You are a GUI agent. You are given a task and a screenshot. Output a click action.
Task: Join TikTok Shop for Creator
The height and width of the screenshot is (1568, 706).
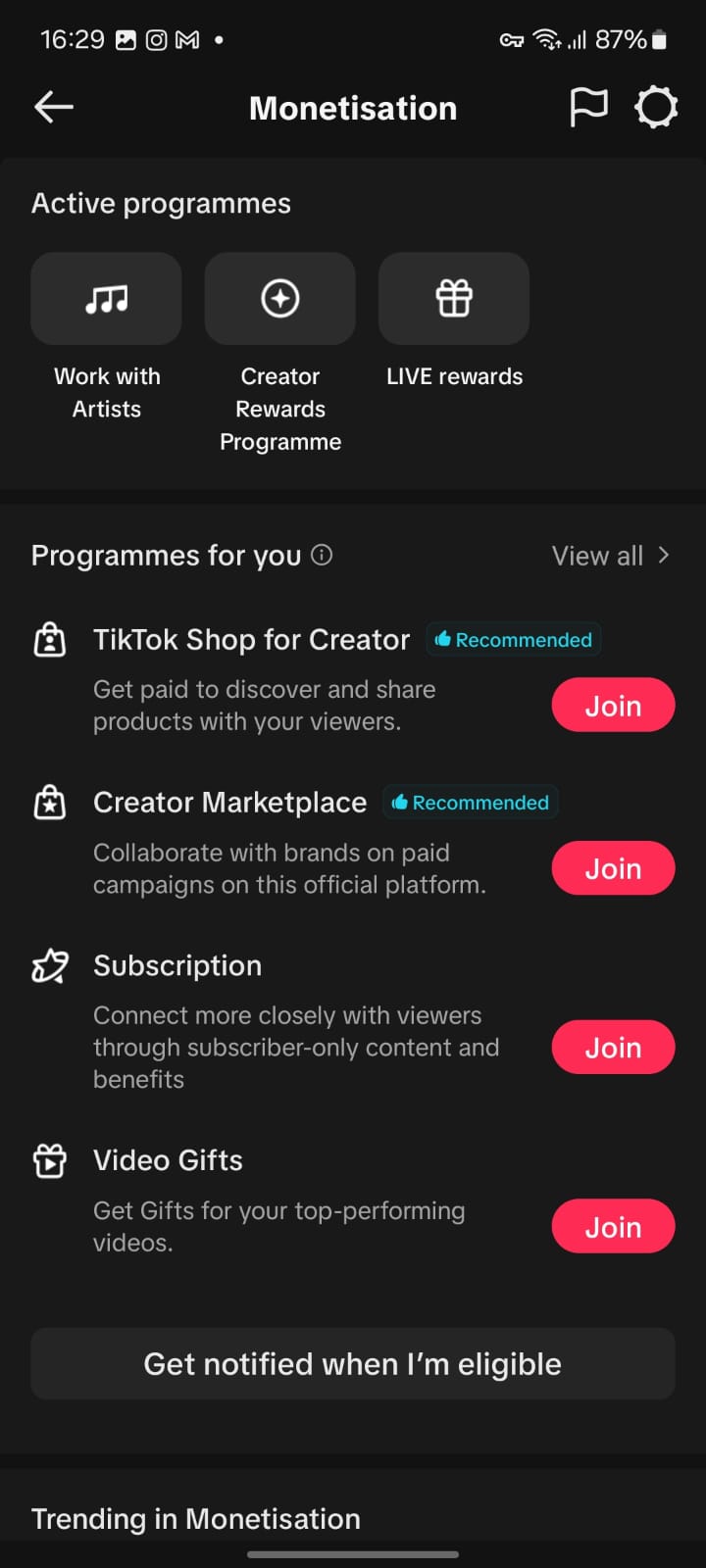point(613,706)
